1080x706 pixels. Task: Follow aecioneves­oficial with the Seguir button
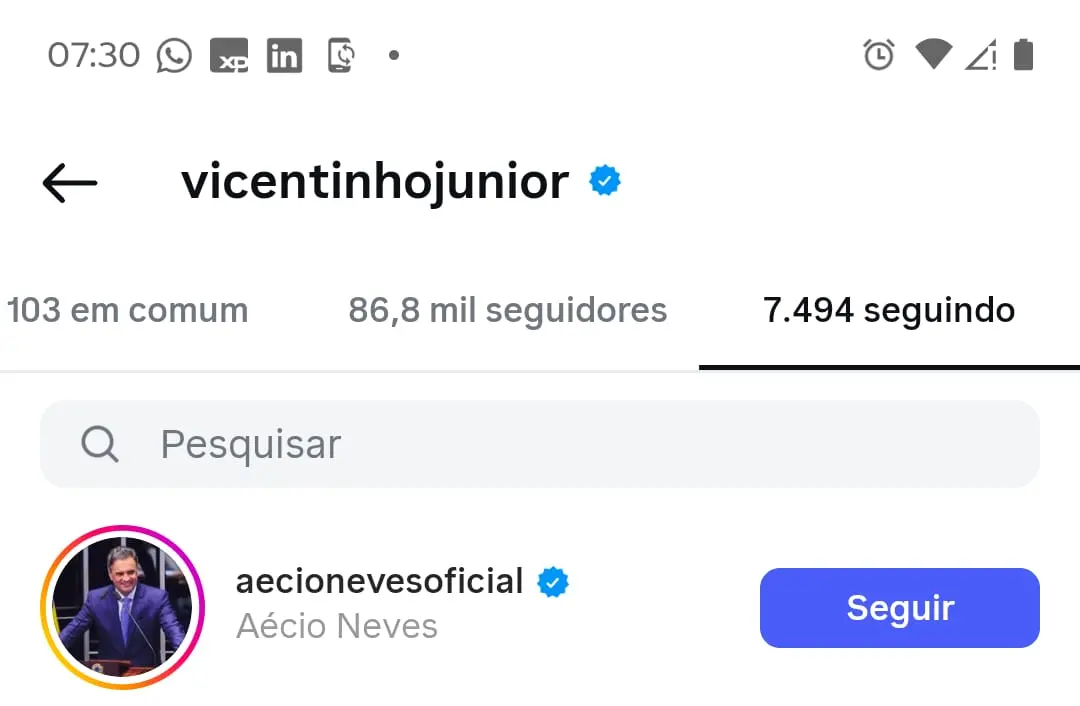[x=899, y=608]
